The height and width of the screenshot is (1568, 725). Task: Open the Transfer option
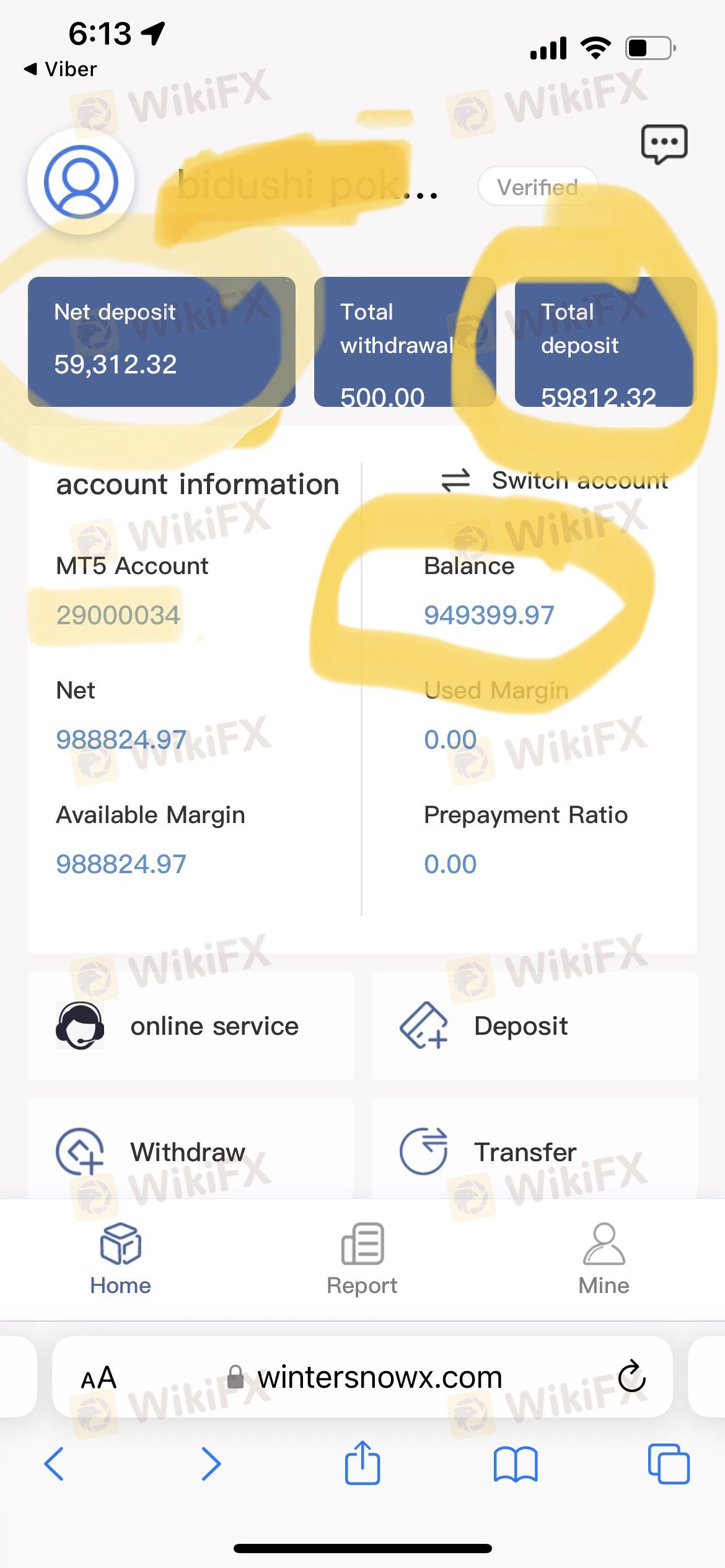tap(534, 1151)
